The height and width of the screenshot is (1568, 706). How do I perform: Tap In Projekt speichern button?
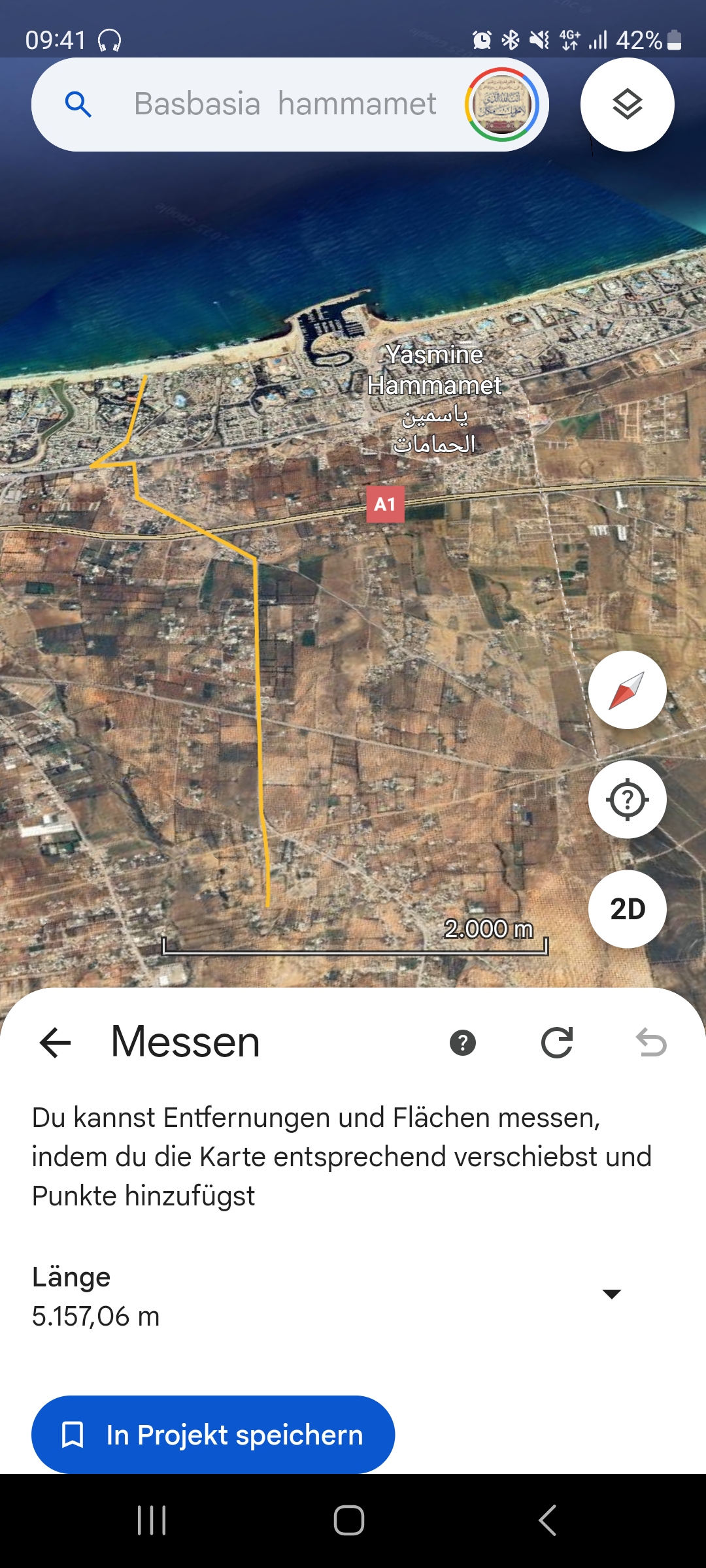tap(213, 1435)
